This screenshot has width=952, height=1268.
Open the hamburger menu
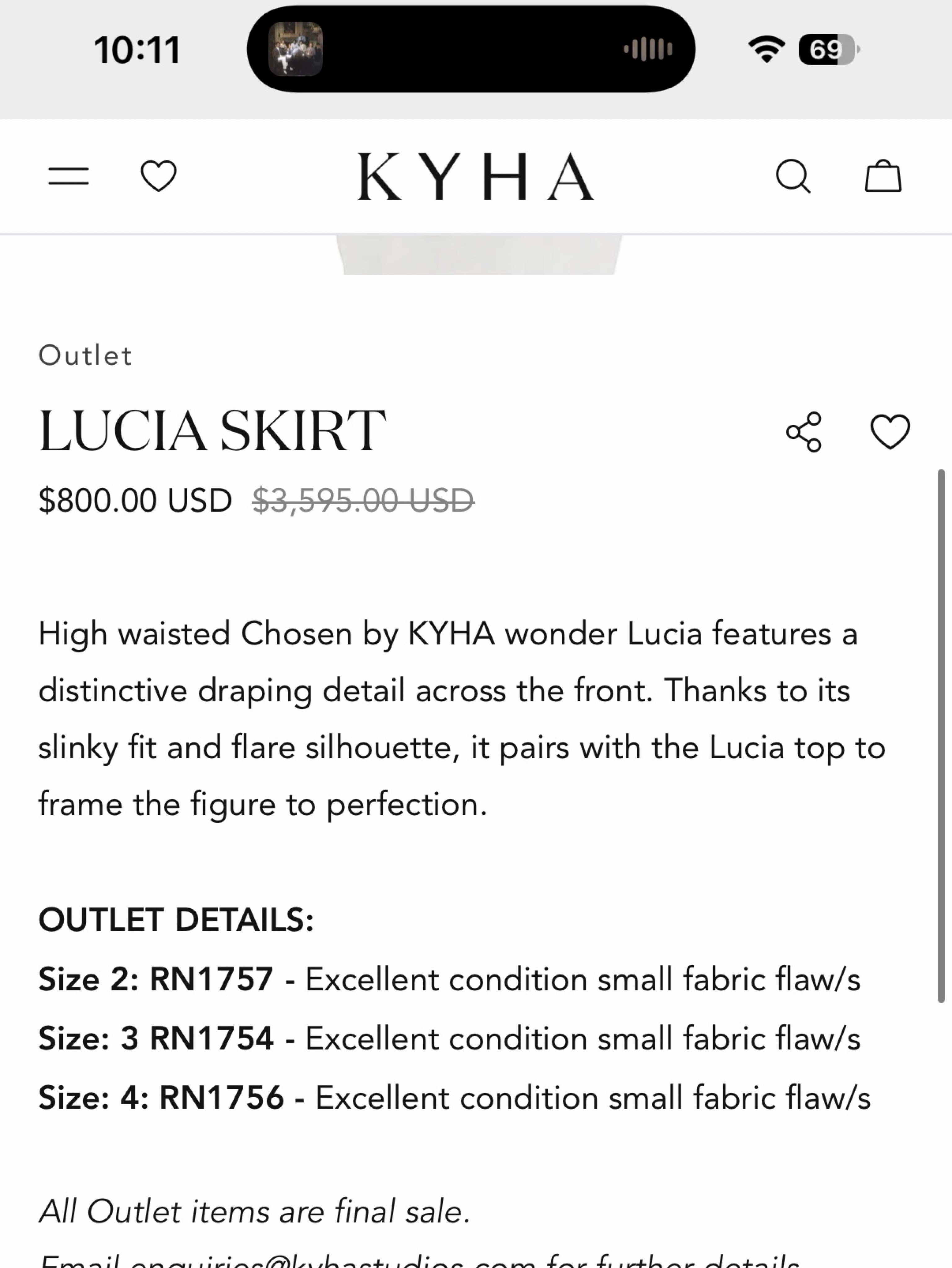(69, 176)
